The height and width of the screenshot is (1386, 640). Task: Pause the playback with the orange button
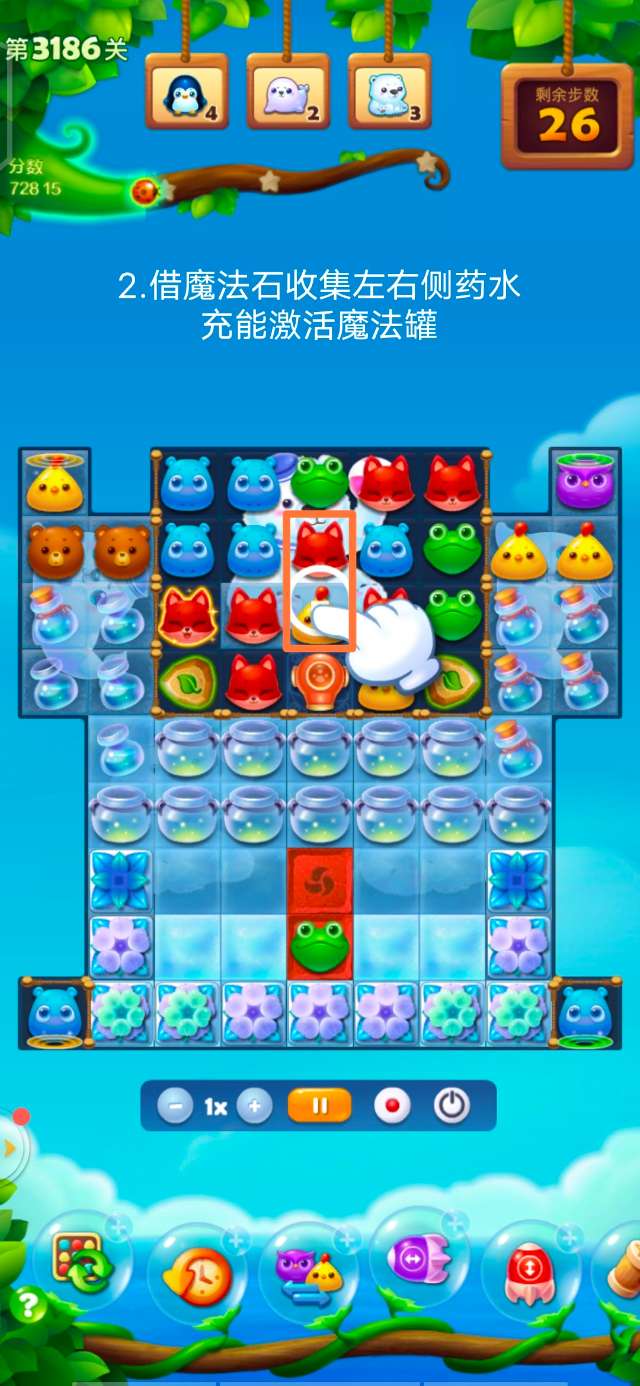[320, 1106]
